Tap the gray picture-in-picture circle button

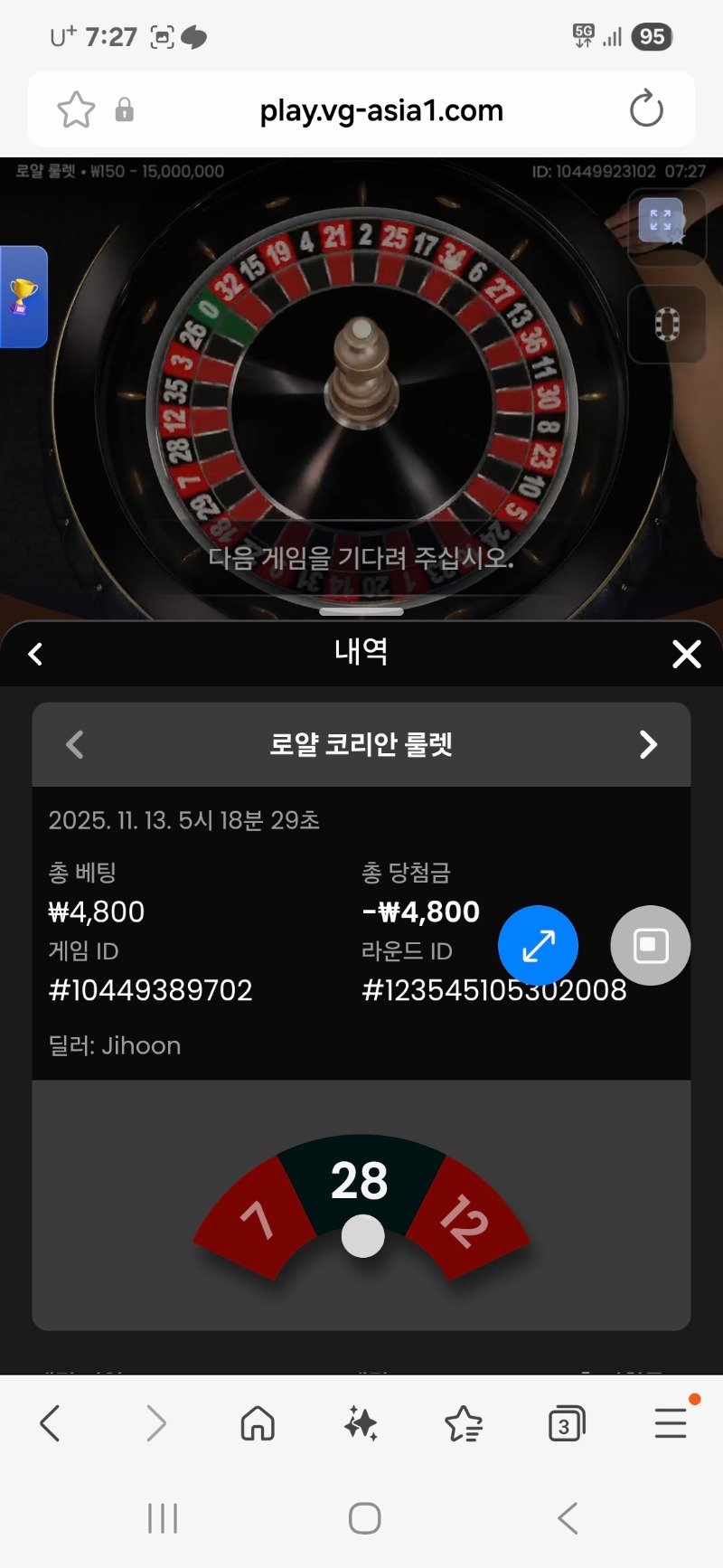(x=650, y=945)
